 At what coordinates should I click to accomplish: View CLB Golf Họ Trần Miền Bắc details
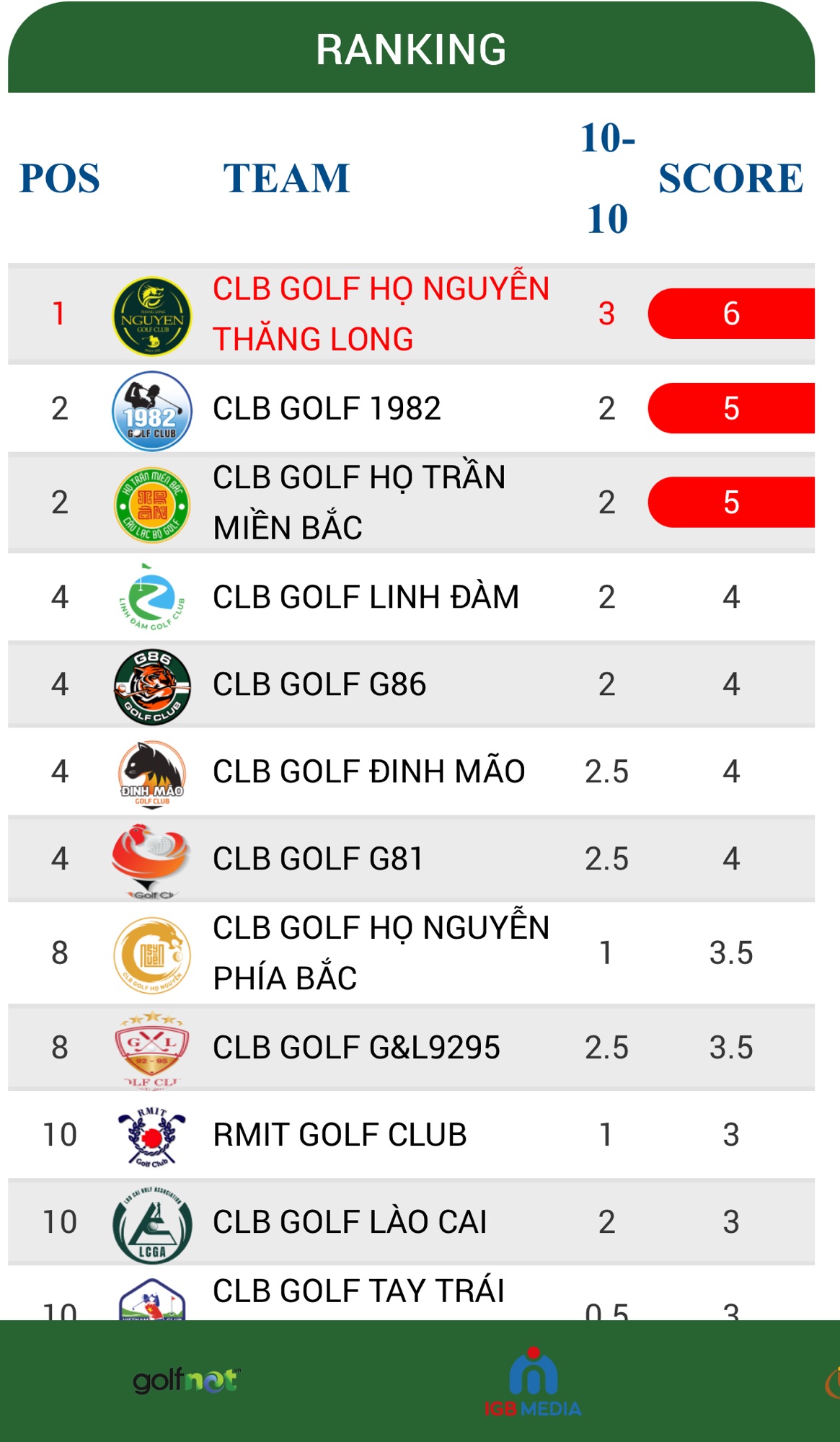pyautogui.click(x=359, y=502)
